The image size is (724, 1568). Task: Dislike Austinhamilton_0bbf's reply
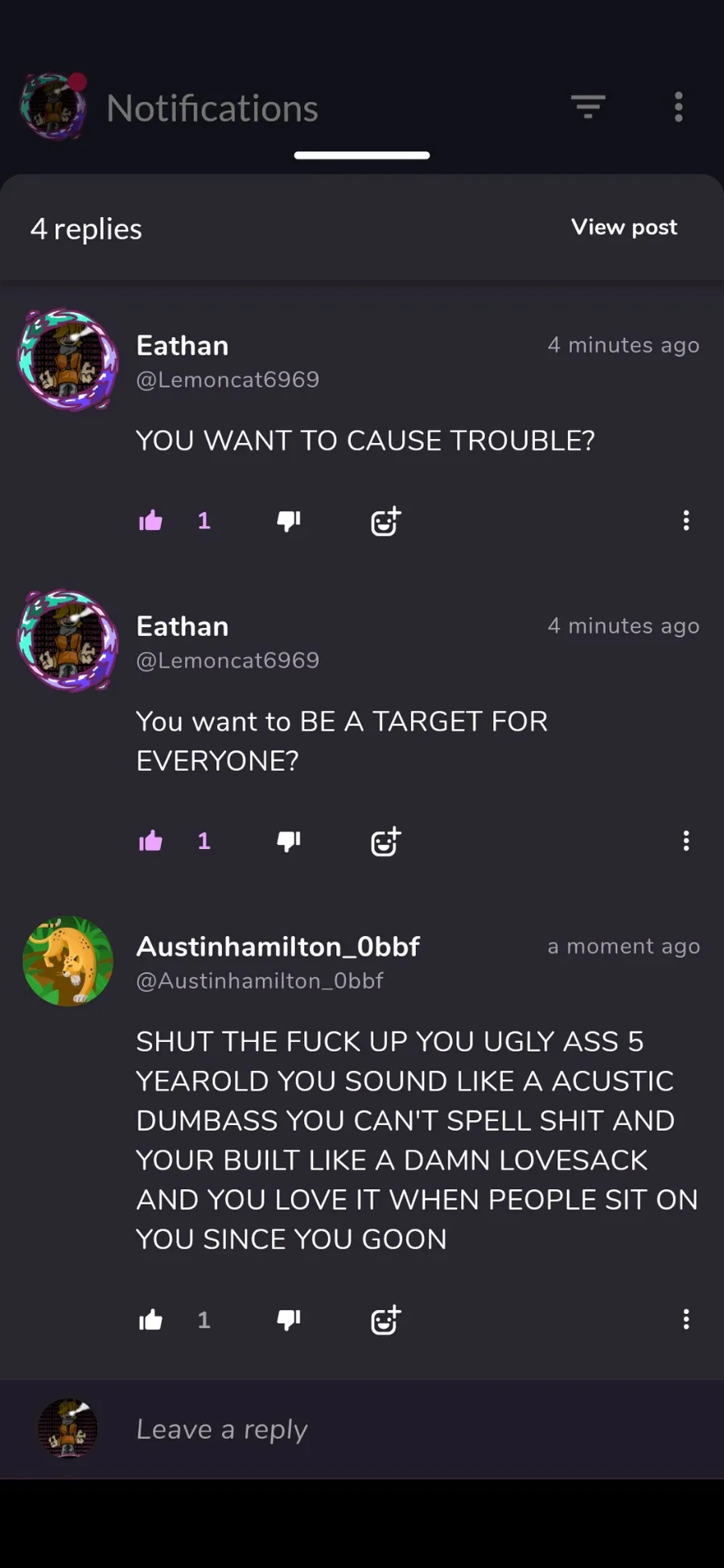(x=289, y=1320)
